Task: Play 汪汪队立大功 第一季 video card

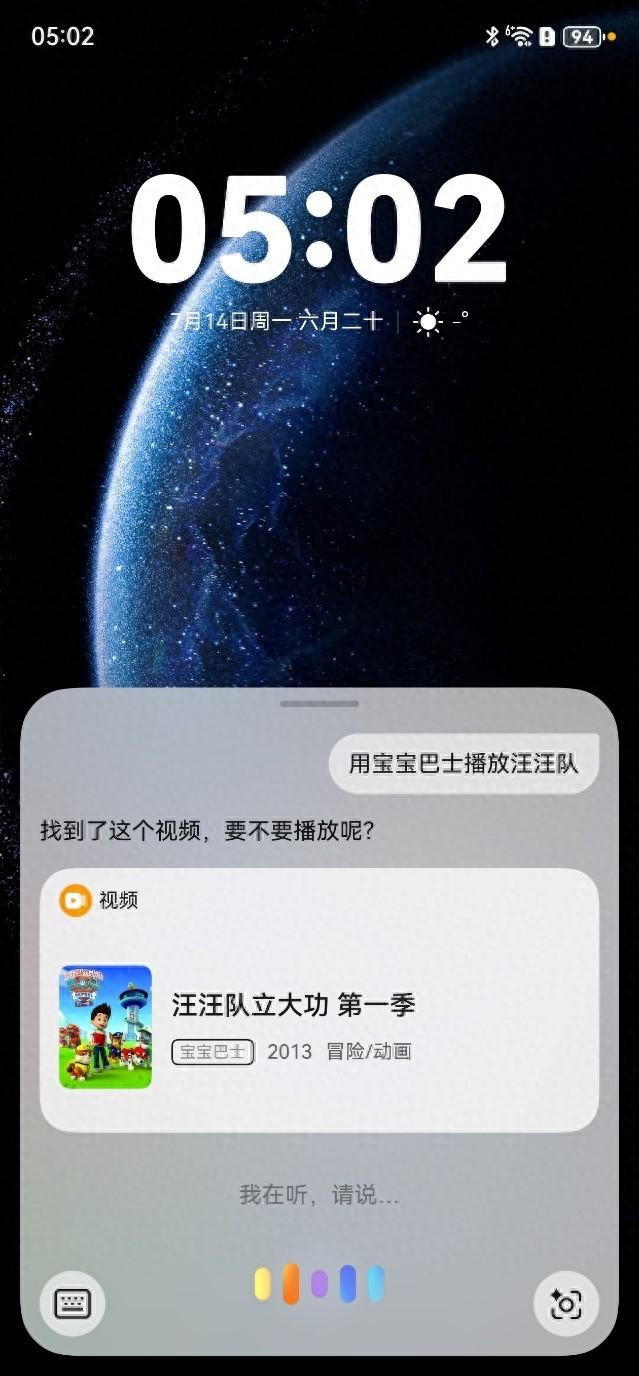Action: [x=319, y=1000]
